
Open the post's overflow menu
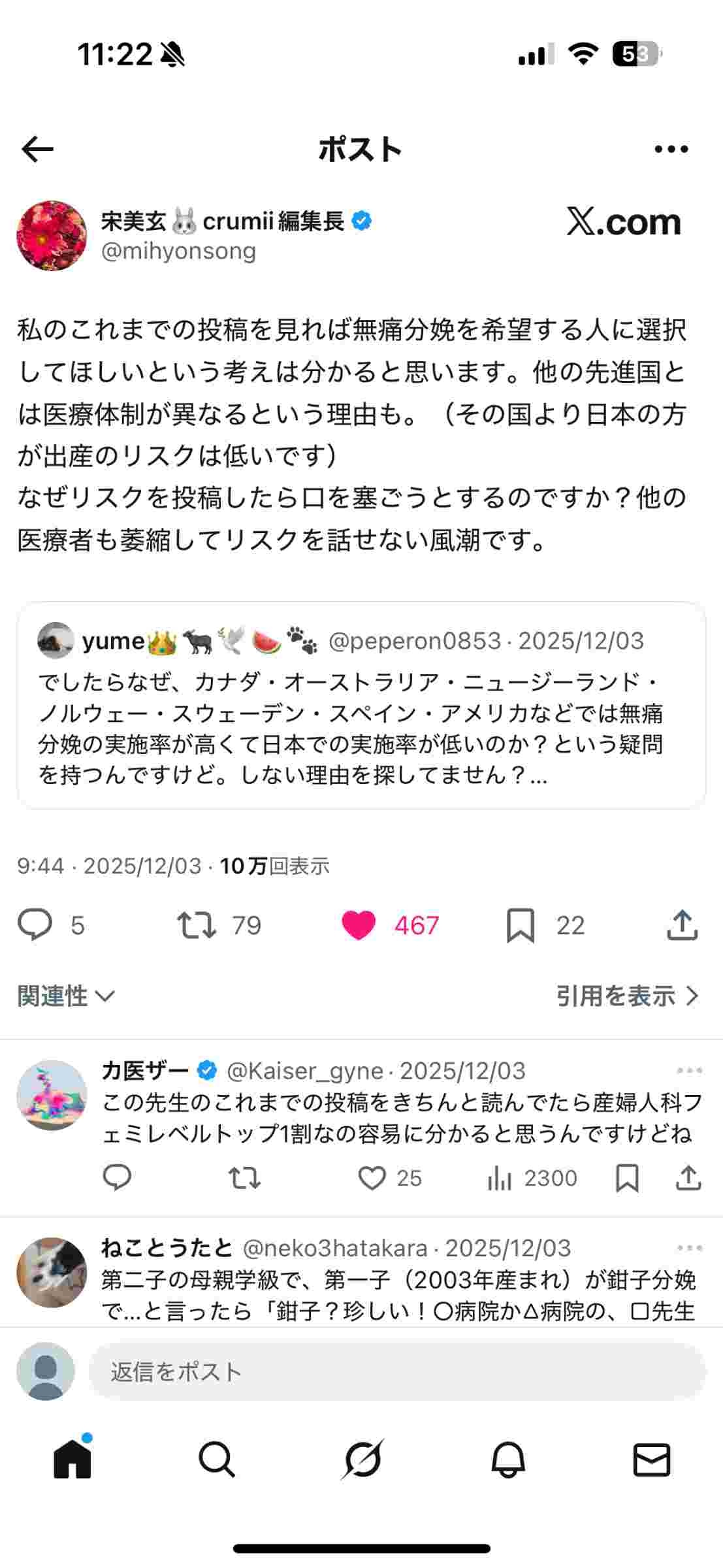click(x=671, y=149)
